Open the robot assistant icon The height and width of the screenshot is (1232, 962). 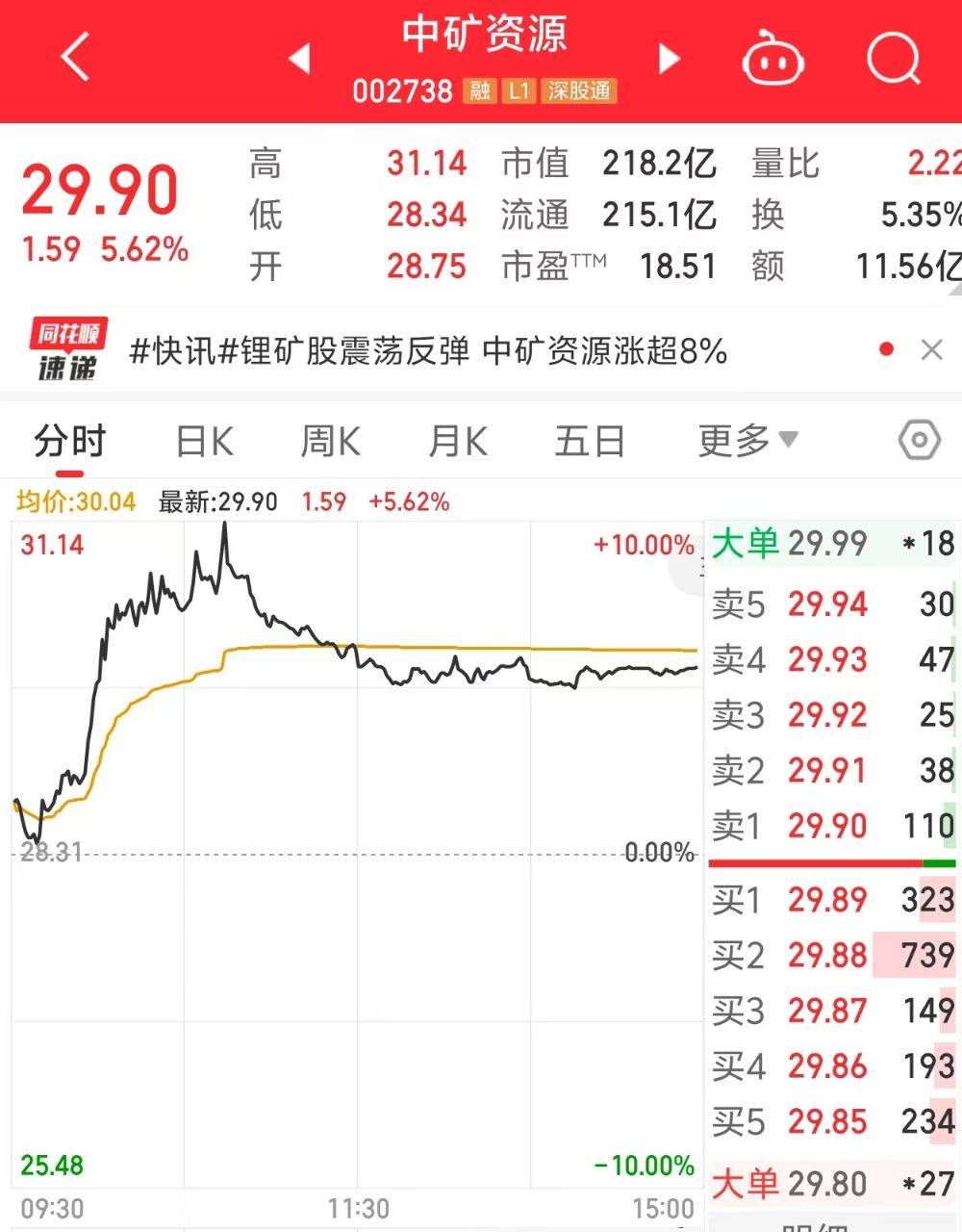click(x=772, y=58)
